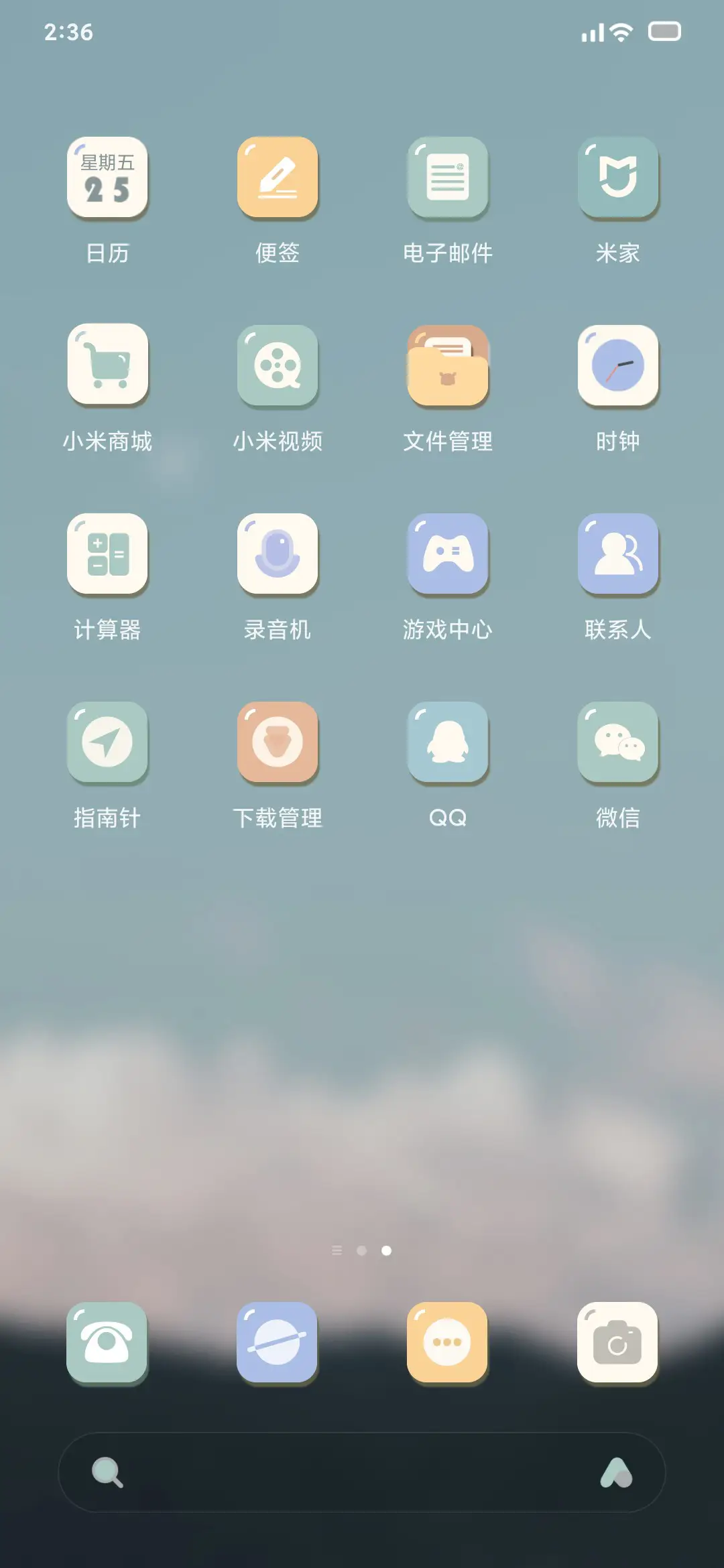724x1568 pixels.
Task: Open the 下载管理 download manager
Action: pyautogui.click(x=278, y=742)
